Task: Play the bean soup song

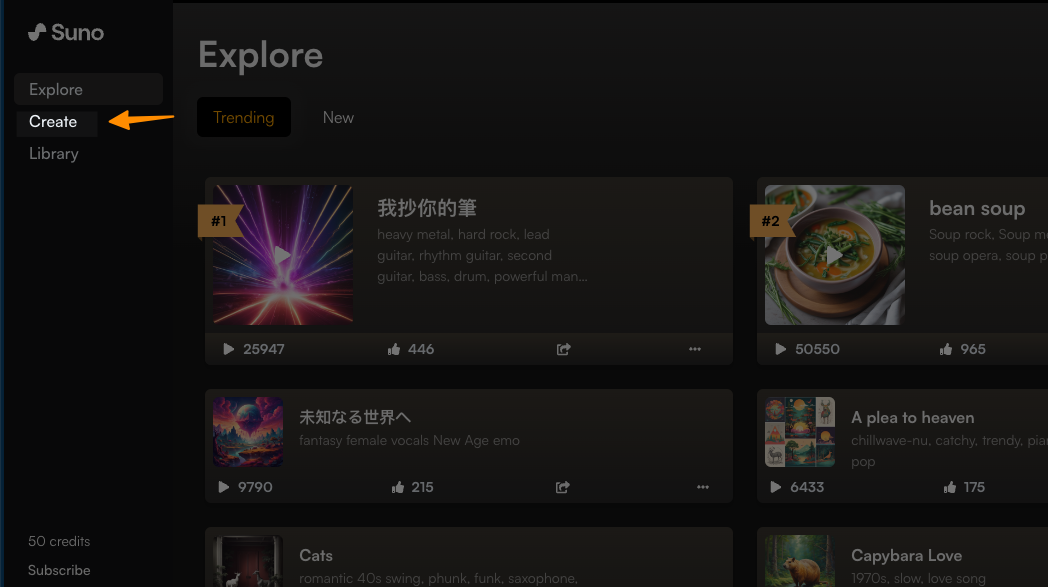Action: tap(835, 255)
